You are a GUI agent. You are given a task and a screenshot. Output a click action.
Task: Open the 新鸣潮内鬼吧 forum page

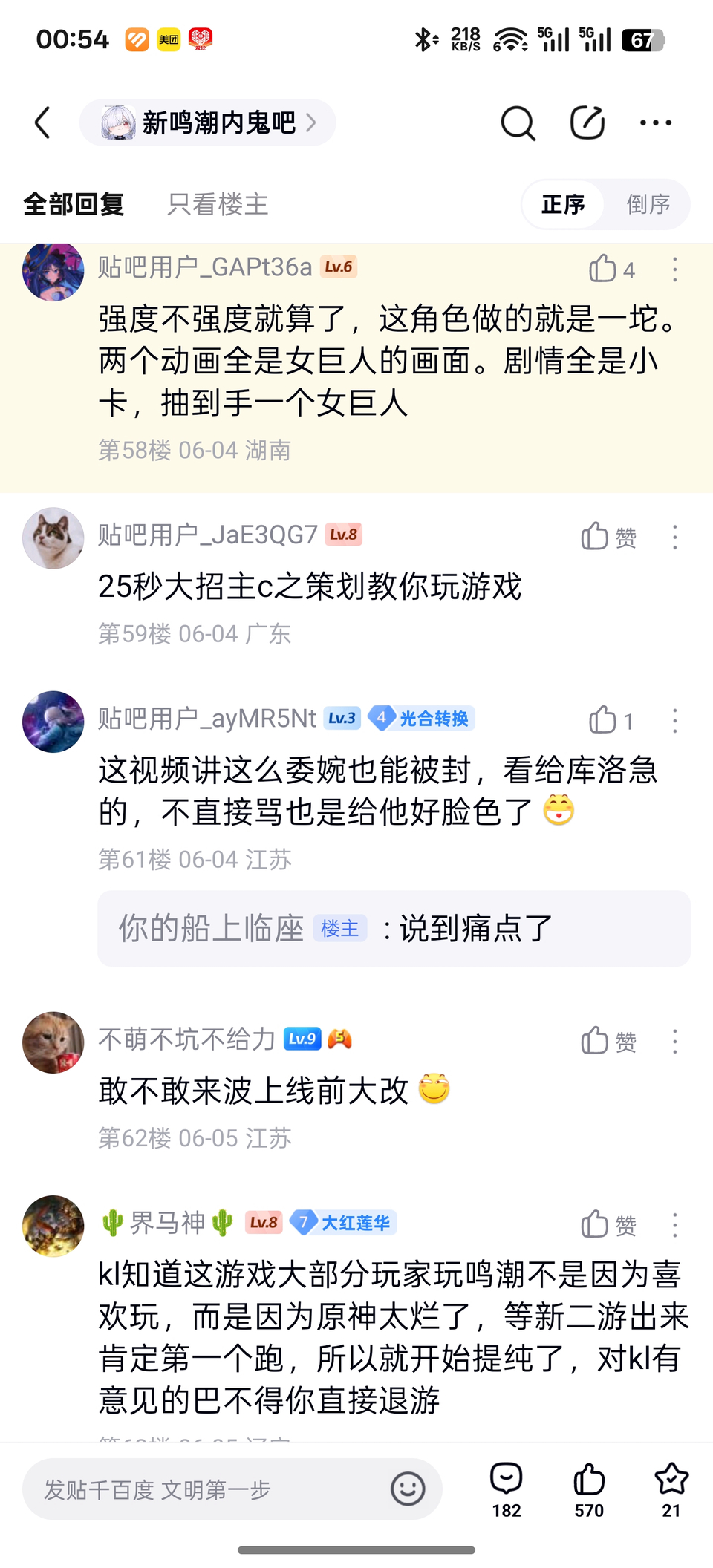[208, 122]
